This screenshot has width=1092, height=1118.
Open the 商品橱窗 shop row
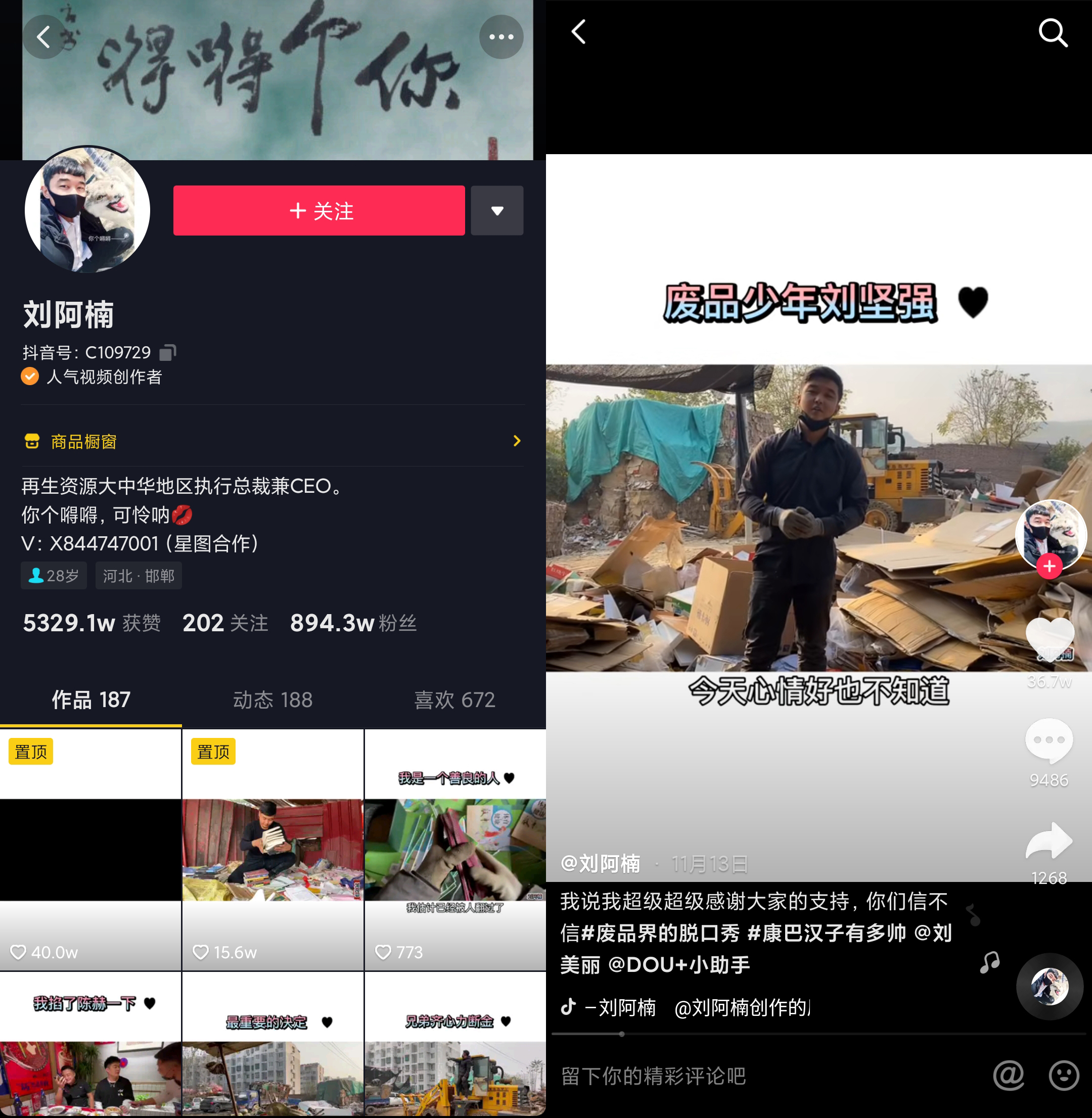click(272, 441)
